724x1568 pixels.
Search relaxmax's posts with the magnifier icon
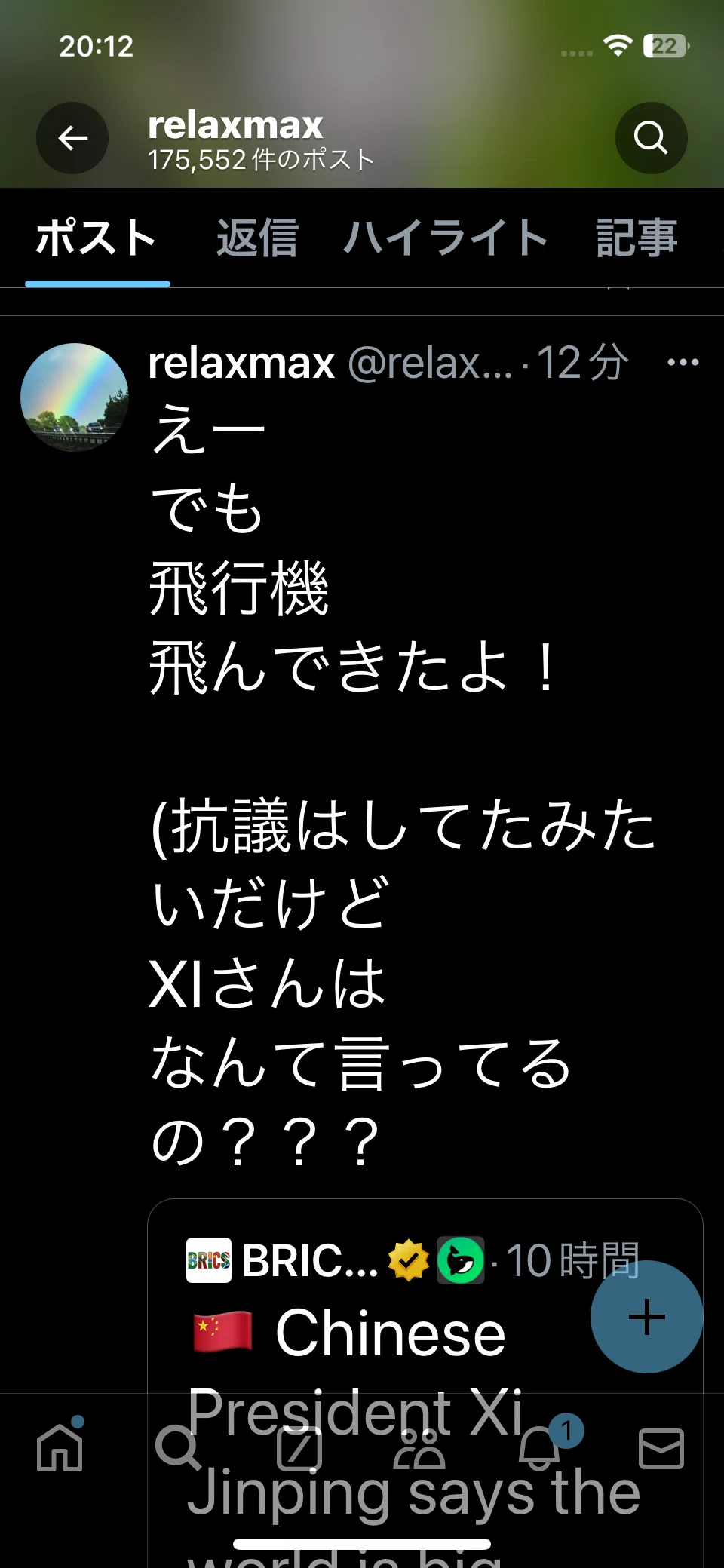651,138
